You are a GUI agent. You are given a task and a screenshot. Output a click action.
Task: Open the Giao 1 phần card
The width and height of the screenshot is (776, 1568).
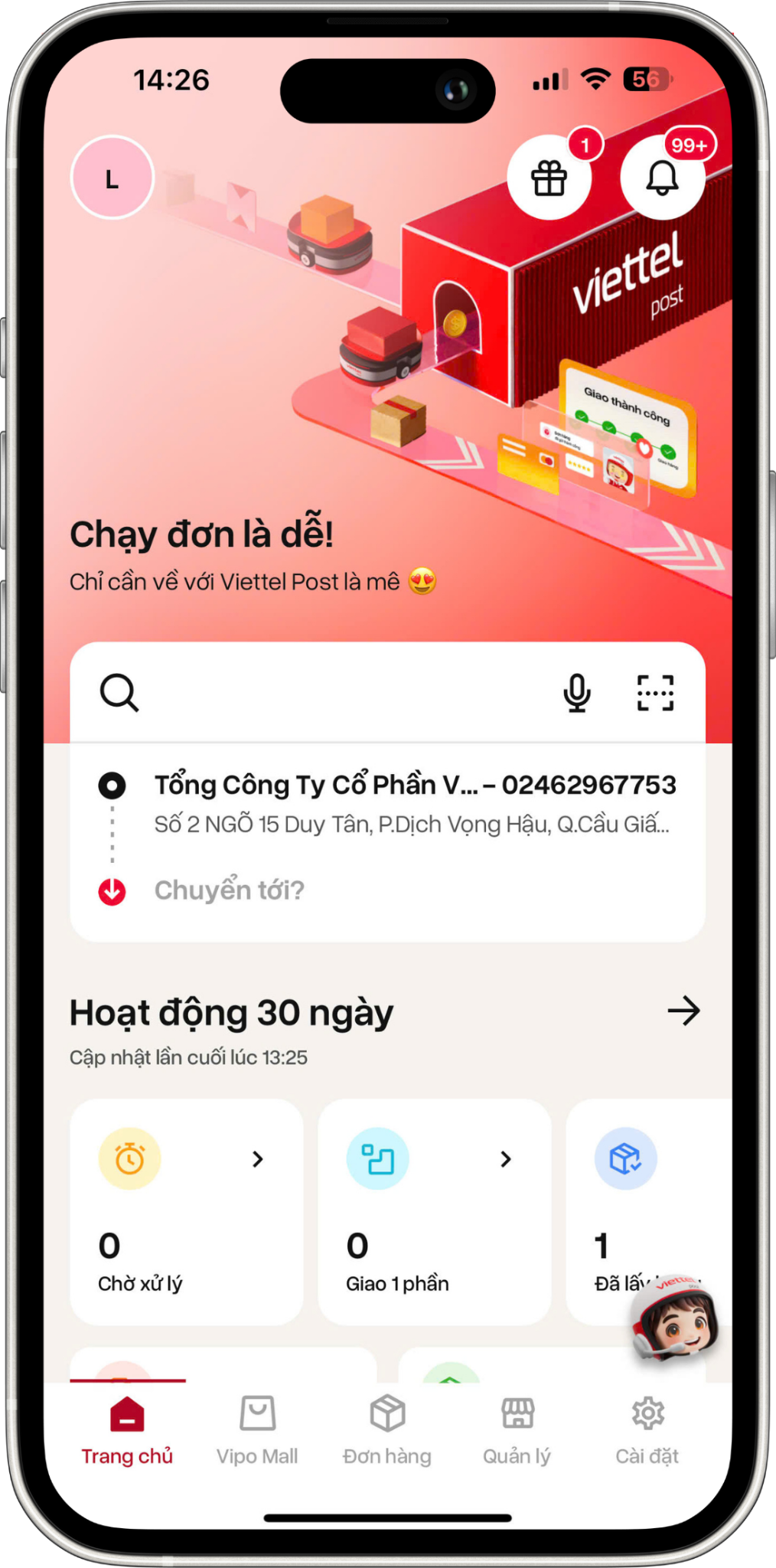pyautogui.click(x=434, y=1211)
